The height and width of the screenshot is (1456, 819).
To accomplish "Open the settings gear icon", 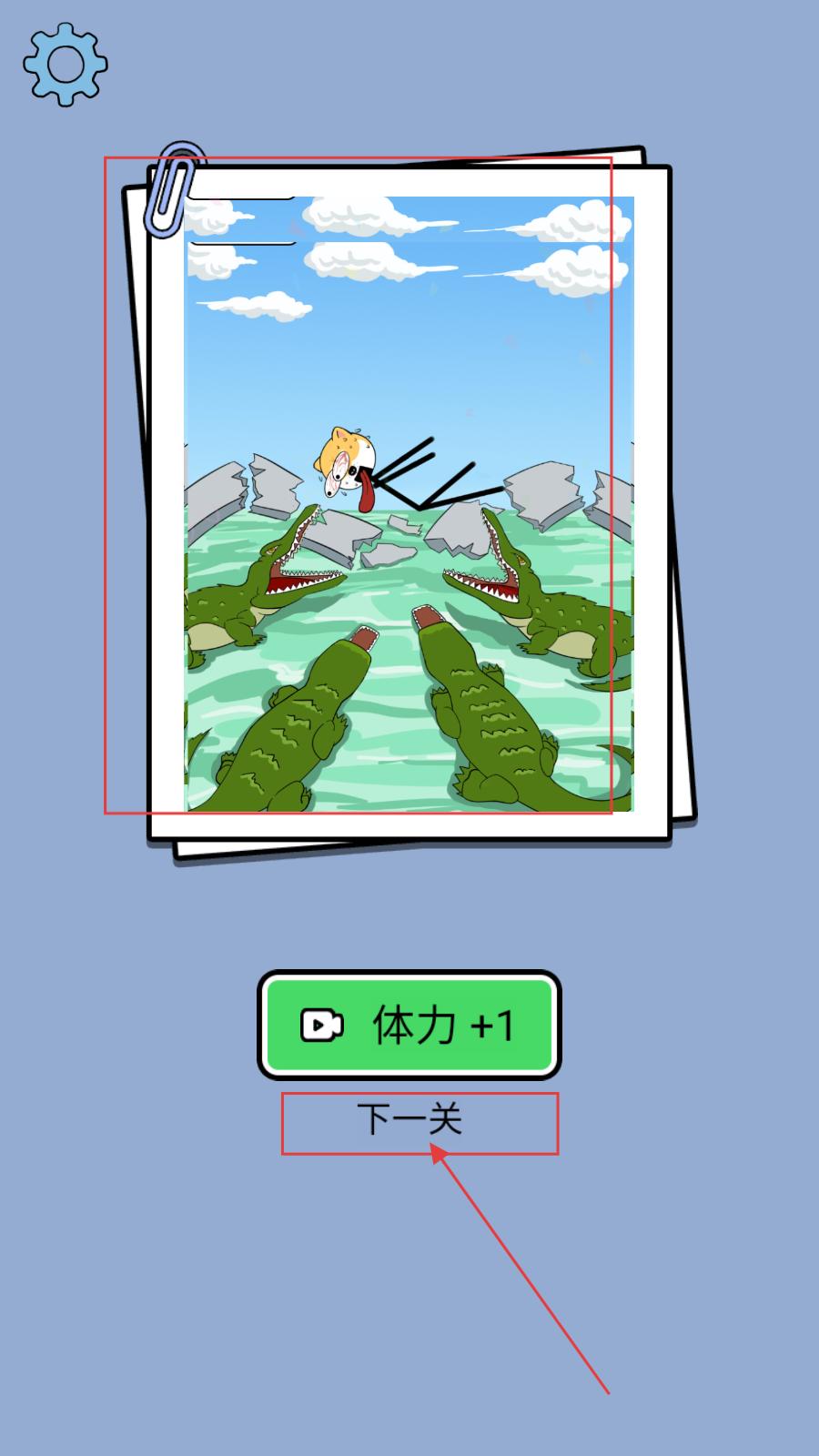I will 66,65.
